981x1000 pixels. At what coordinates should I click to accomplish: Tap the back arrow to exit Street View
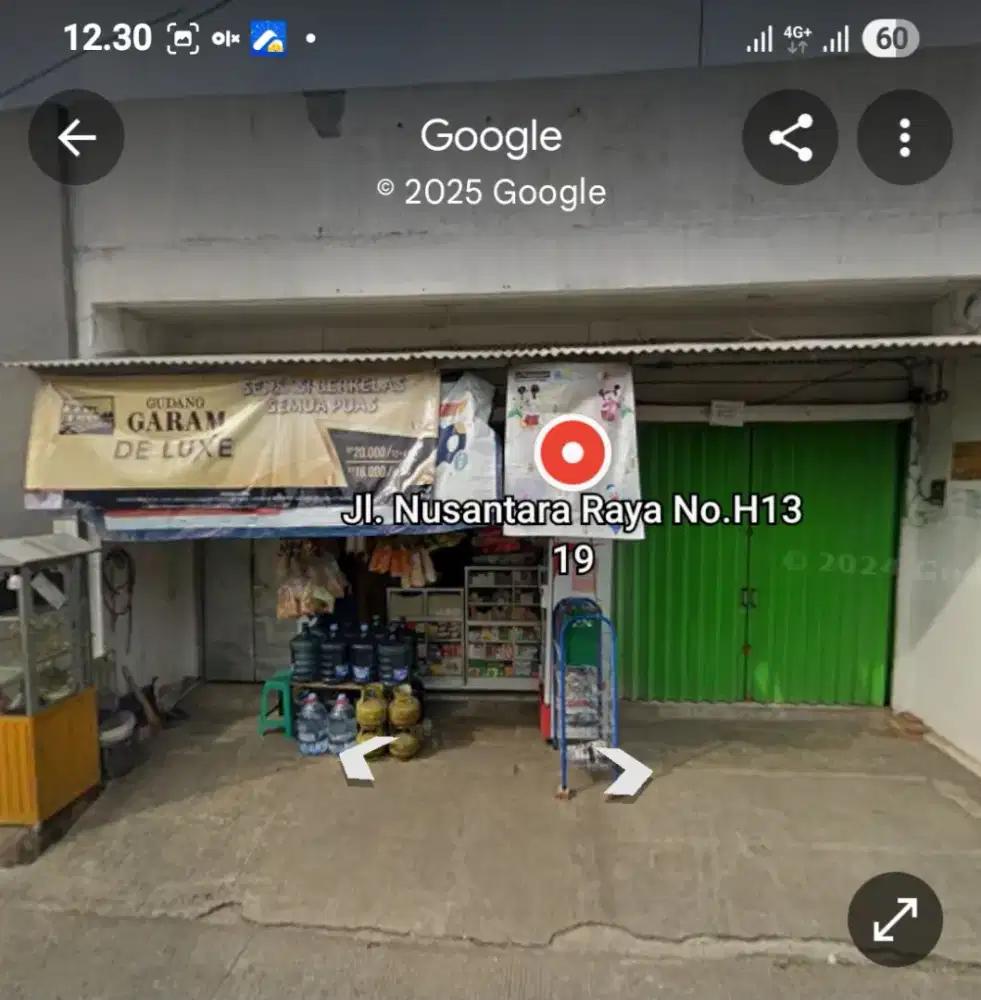[77, 136]
